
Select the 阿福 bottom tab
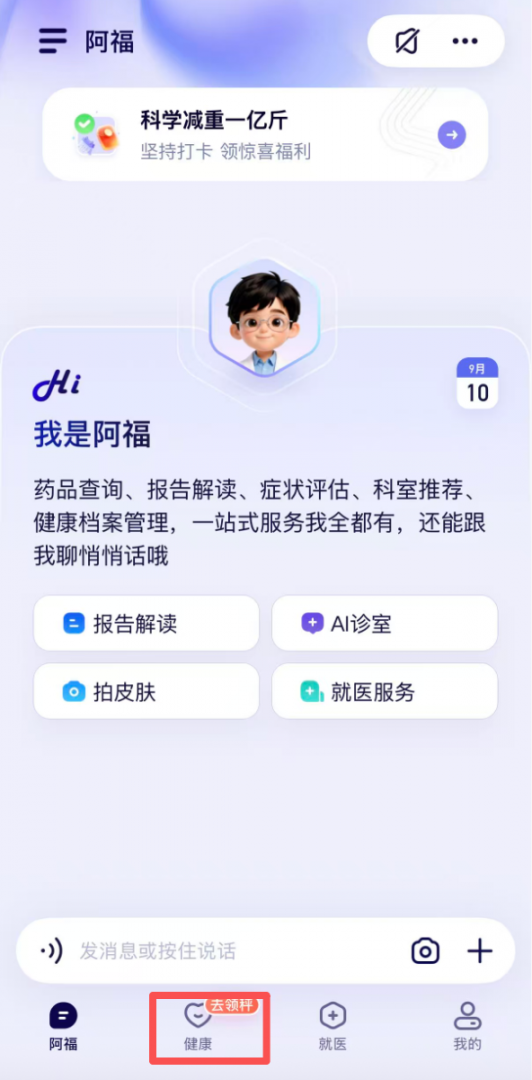[x=63, y=1028]
